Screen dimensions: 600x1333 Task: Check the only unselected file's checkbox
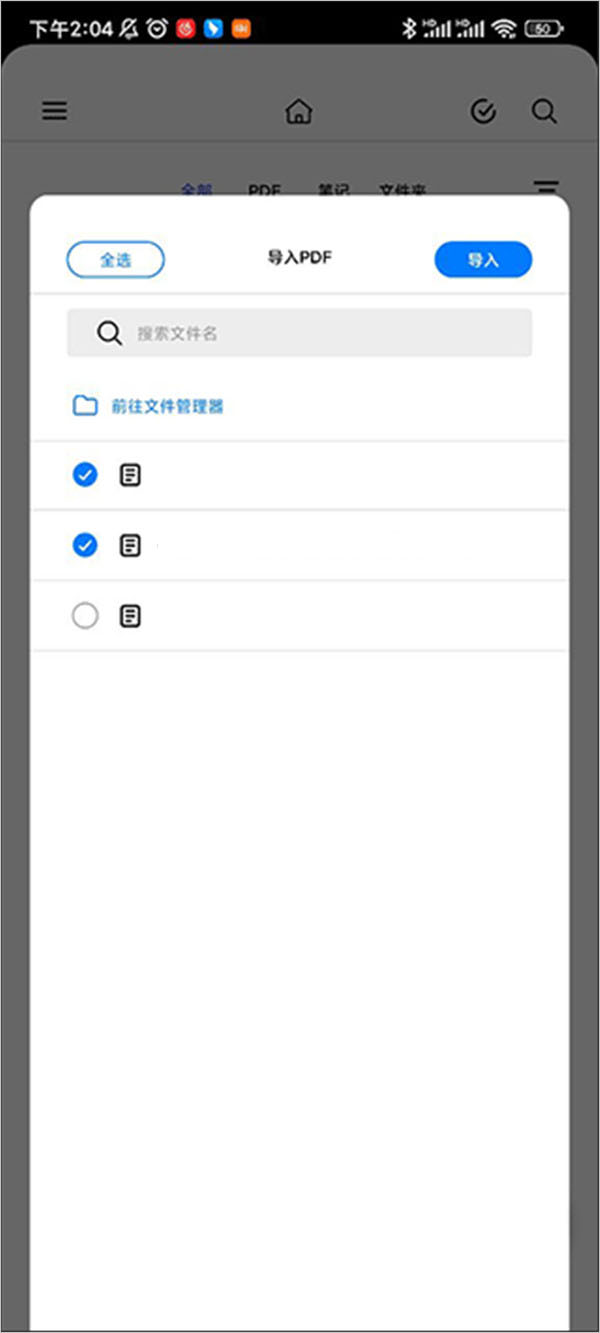point(86,616)
